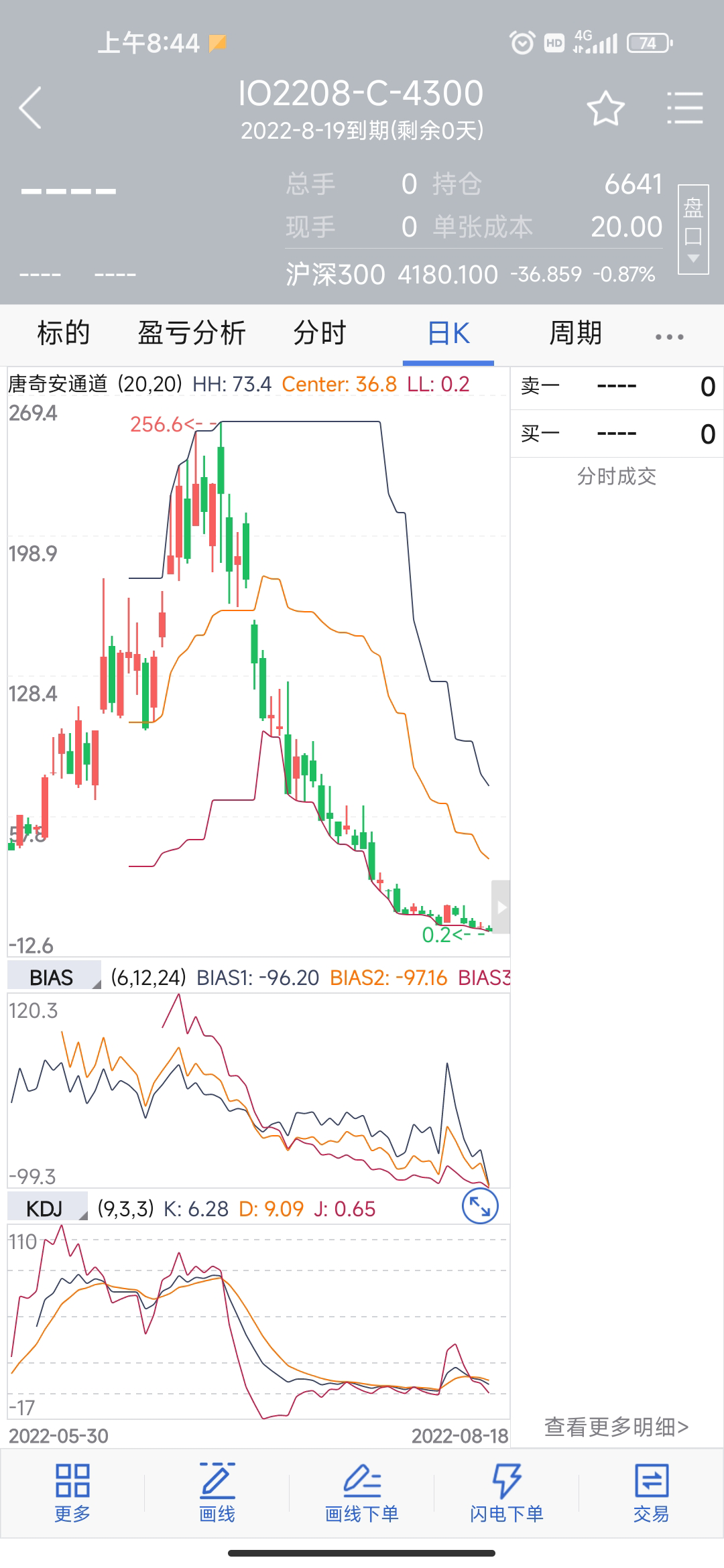
Task: Open the top-right list menu
Action: (x=684, y=109)
